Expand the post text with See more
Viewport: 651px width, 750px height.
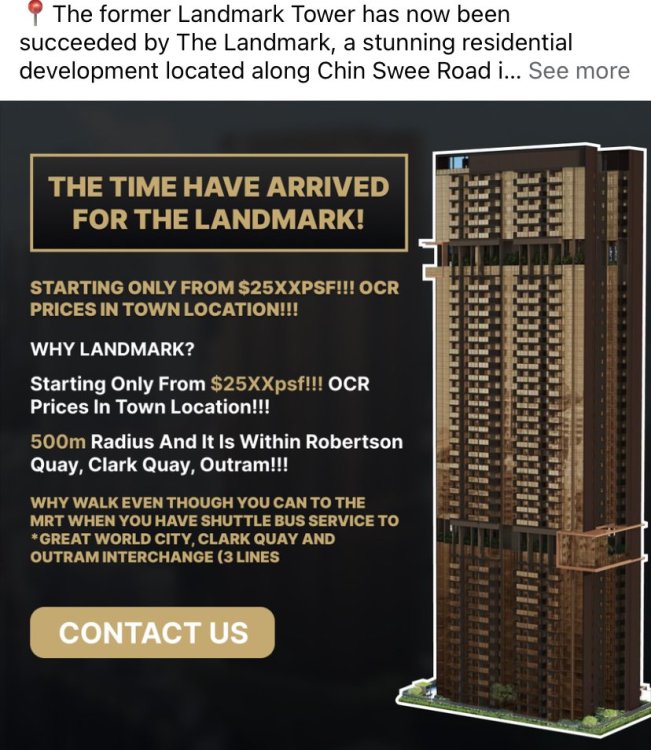pos(578,71)
